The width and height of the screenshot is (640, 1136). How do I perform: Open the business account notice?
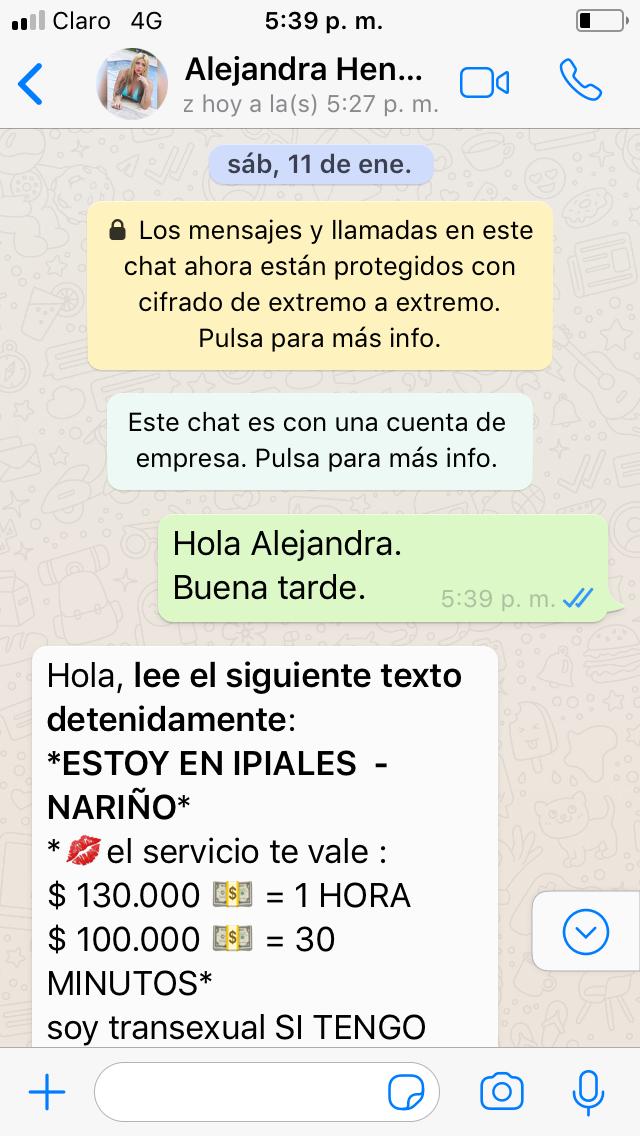click(x=317, y=441)
